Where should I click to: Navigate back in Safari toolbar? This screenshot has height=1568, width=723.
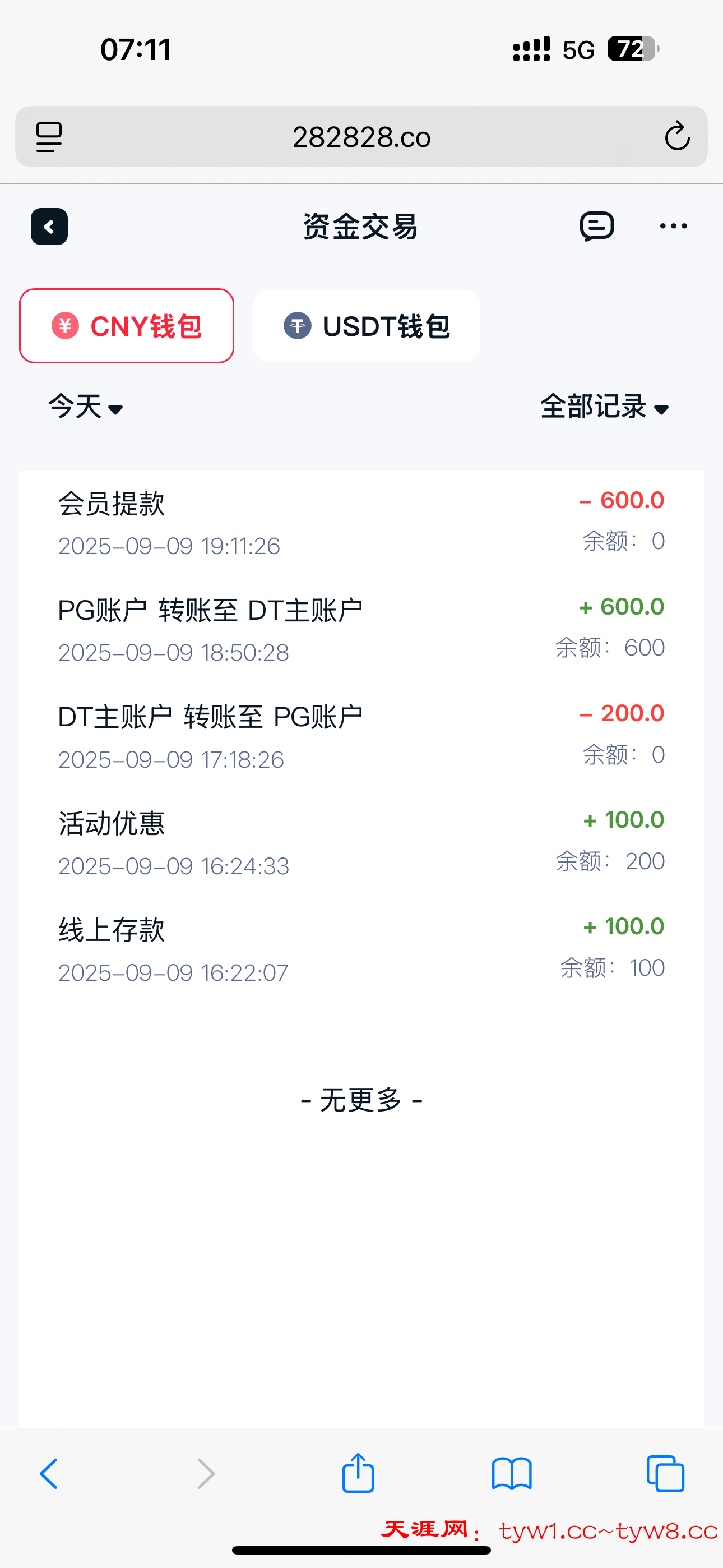pyautogui.click(x=49, y=1474)
